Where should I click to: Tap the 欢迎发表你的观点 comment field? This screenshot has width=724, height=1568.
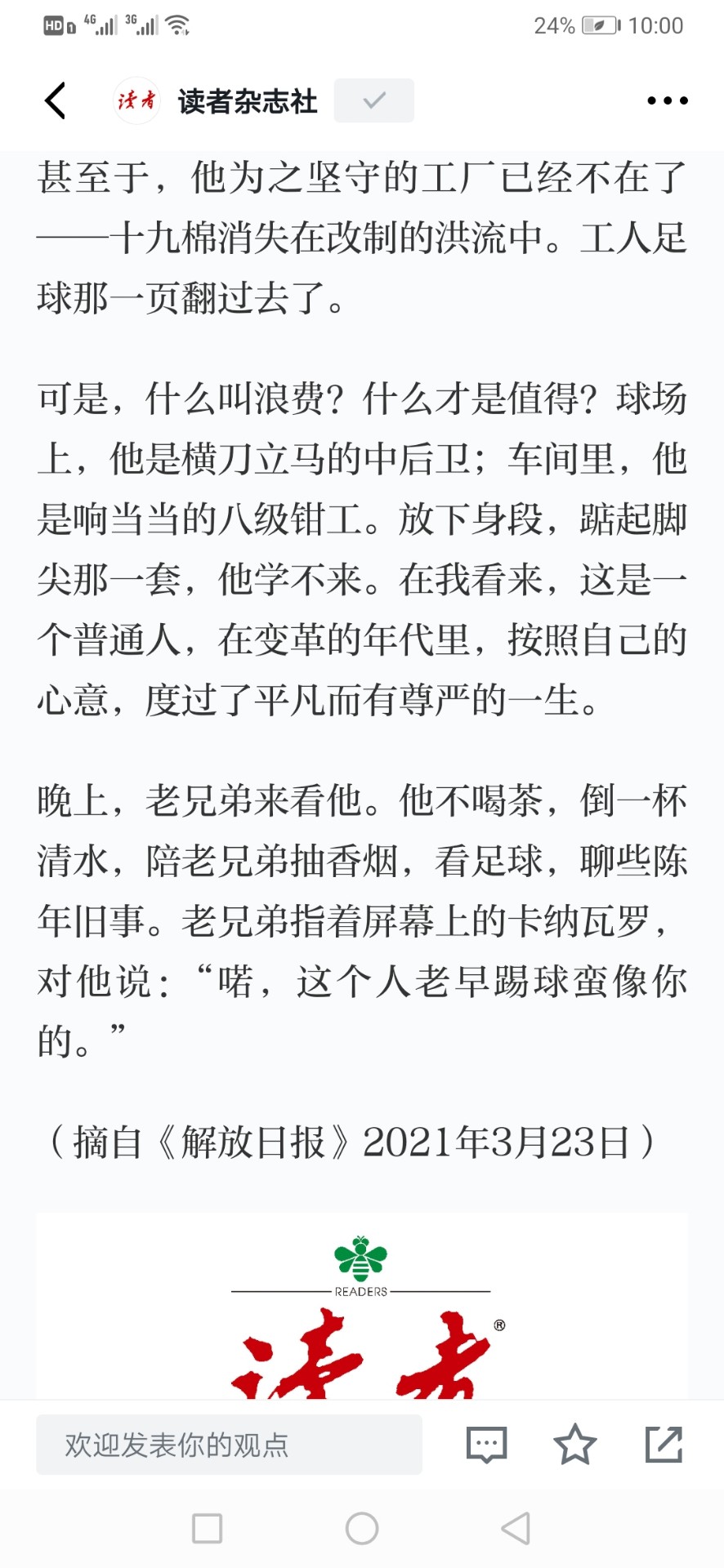tap(229, 1445)
